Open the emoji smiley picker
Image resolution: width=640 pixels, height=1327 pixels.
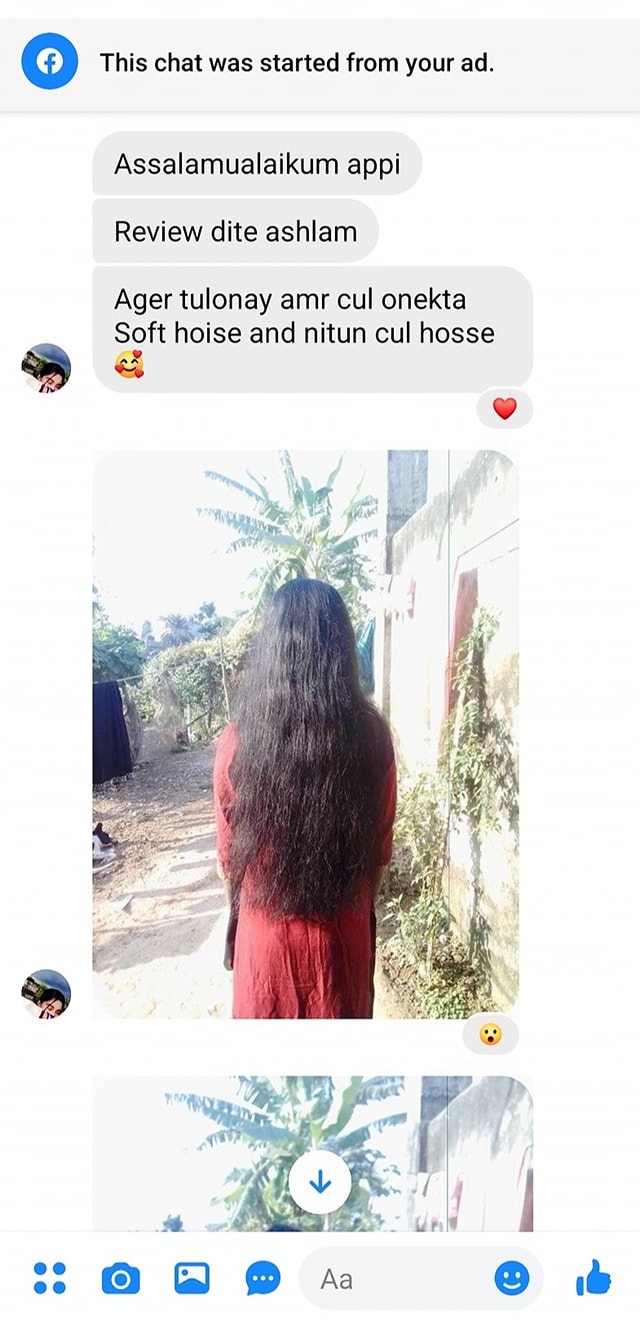(512, 1278)
